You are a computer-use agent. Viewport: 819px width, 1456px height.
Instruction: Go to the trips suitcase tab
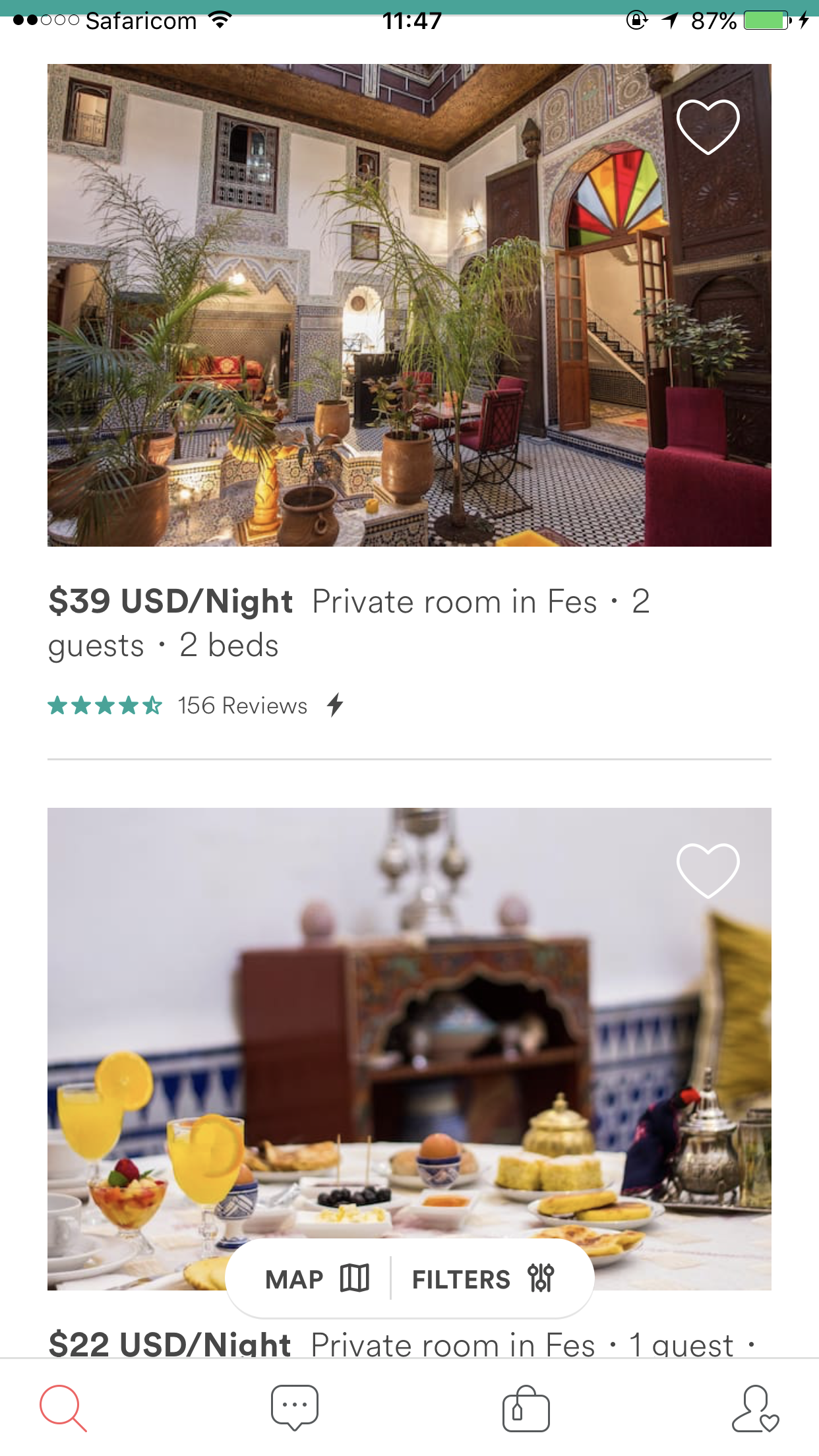[526, 1409]
